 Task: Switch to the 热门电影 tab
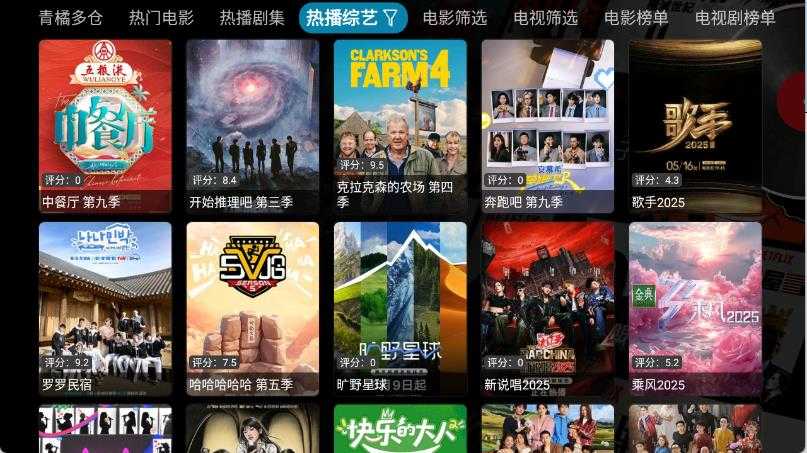[161, 18]
